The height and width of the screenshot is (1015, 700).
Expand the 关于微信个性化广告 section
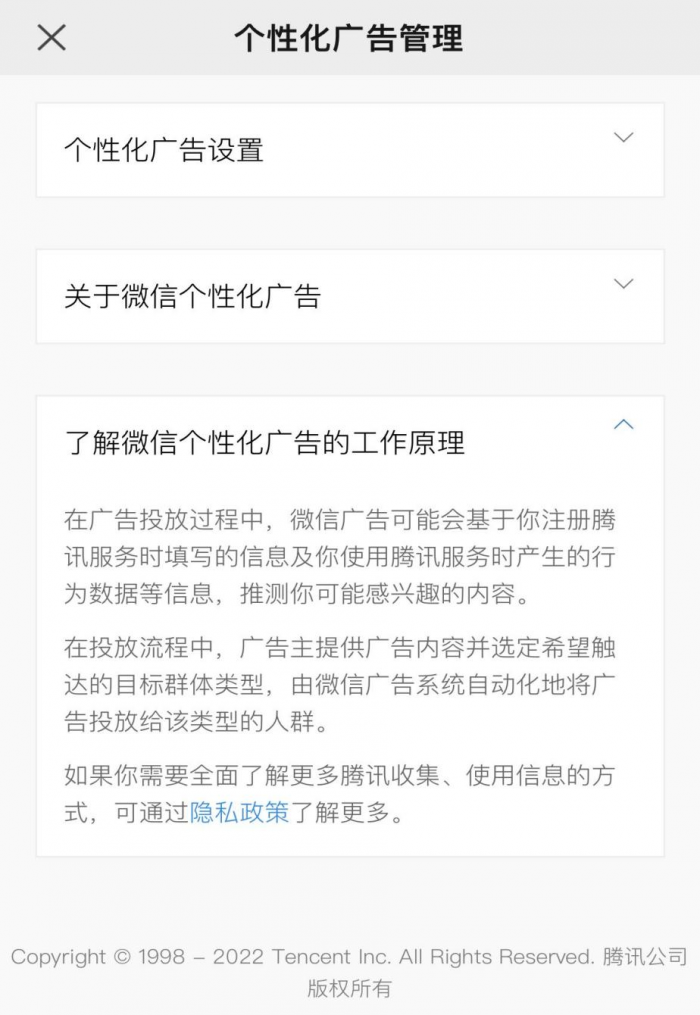[x=623, y=284]
